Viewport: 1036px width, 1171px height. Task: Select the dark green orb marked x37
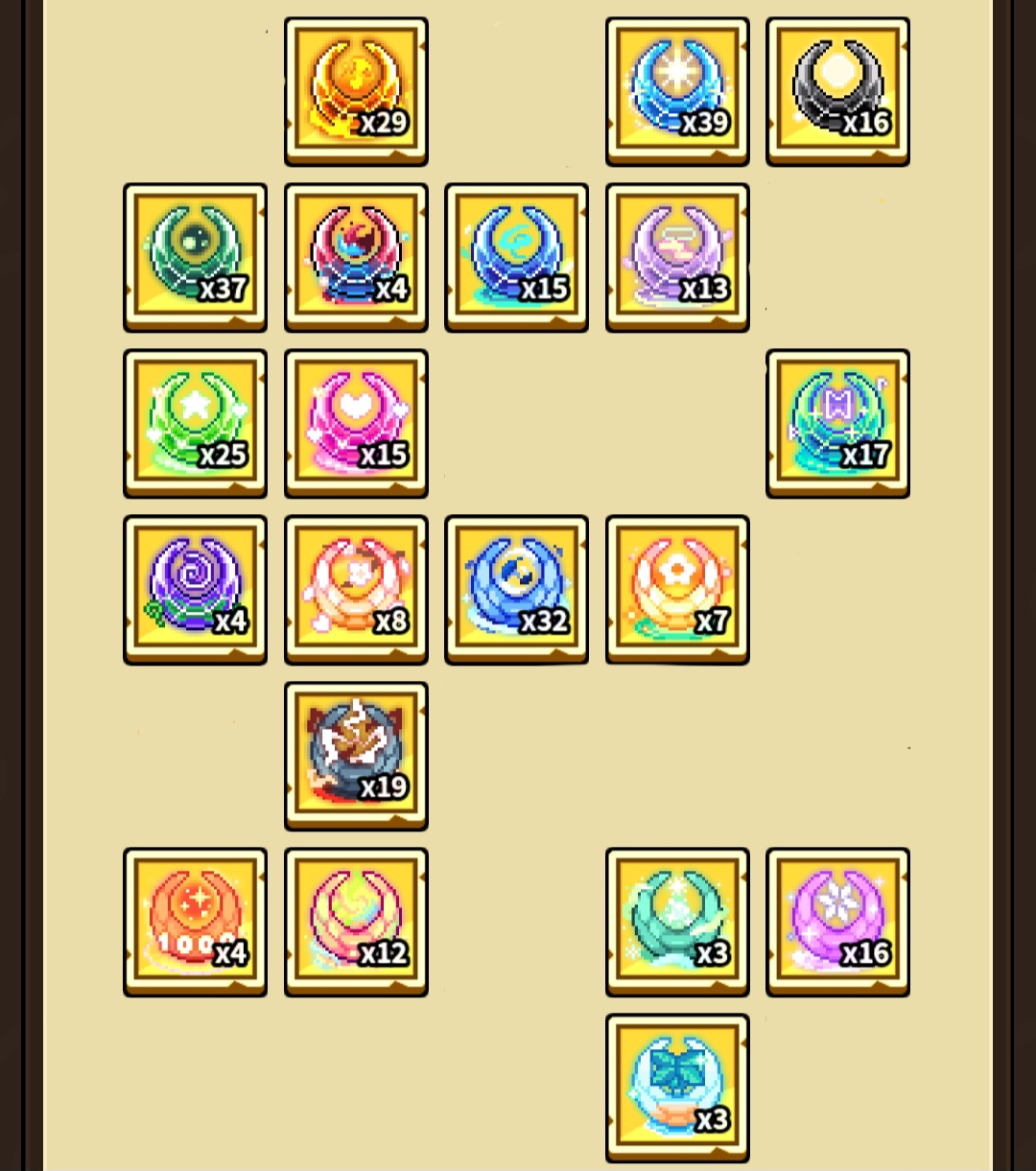[x=195, y=257]
